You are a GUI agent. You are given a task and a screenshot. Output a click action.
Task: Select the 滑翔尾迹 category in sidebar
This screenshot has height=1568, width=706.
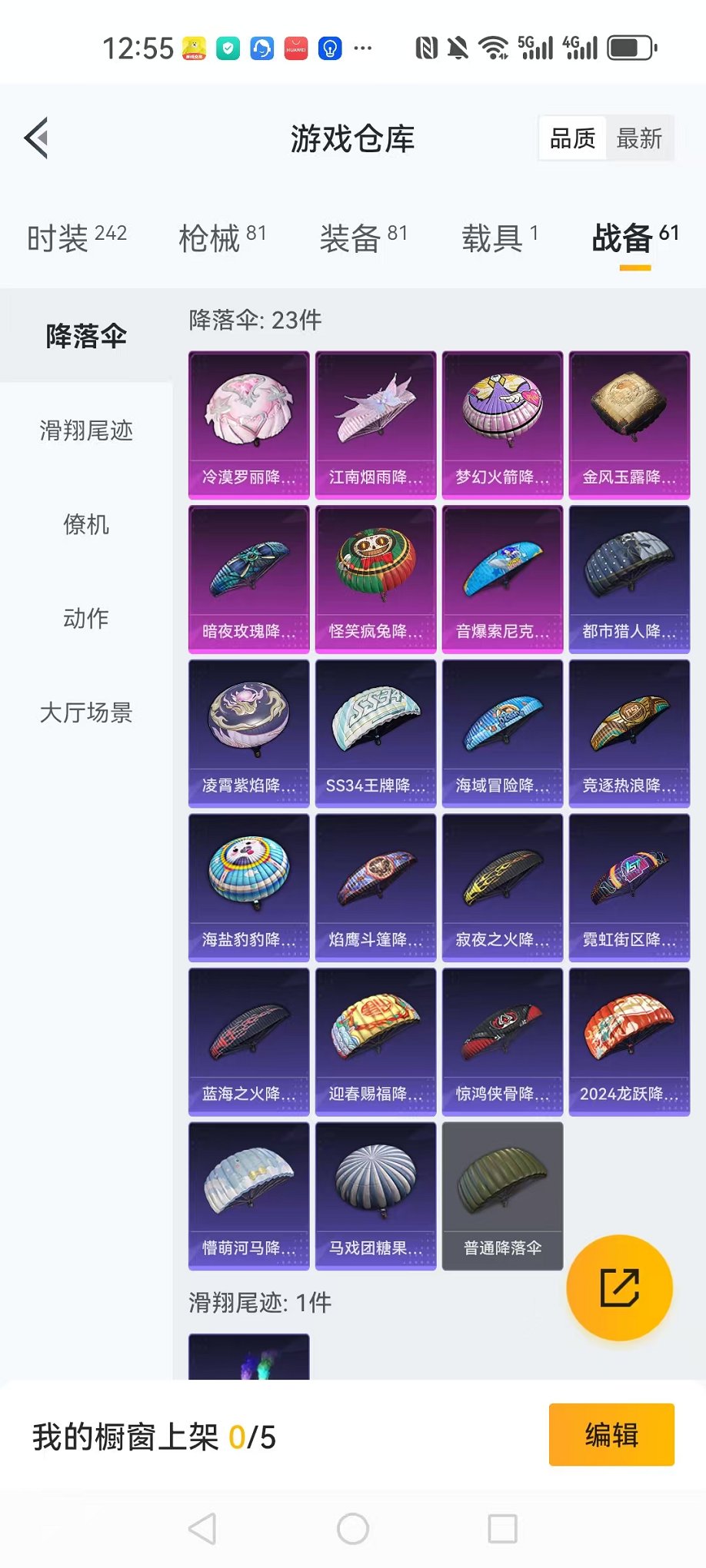[x=86, y=430]
